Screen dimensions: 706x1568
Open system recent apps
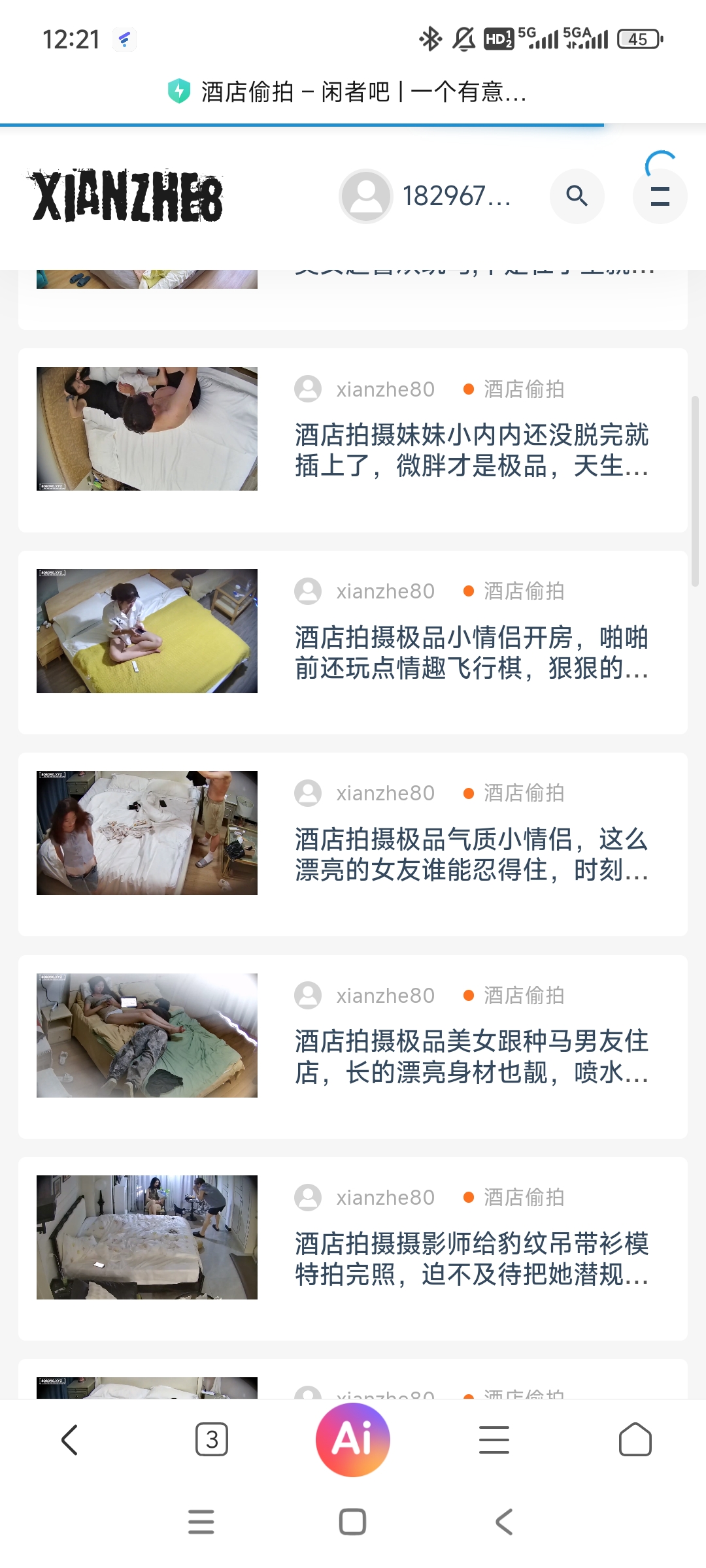201,1522
